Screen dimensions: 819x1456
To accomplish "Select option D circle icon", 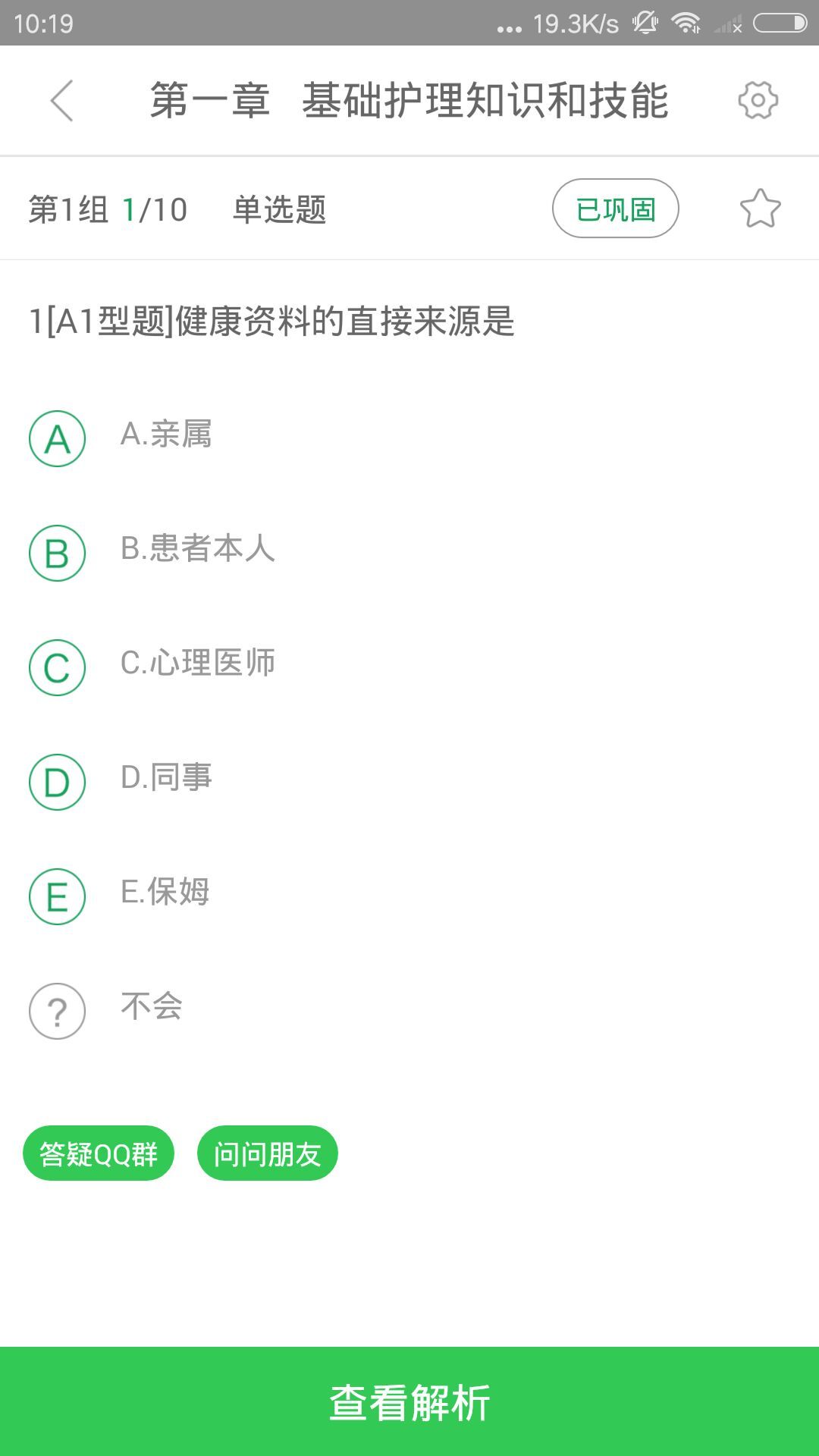I will coord(57,781).
